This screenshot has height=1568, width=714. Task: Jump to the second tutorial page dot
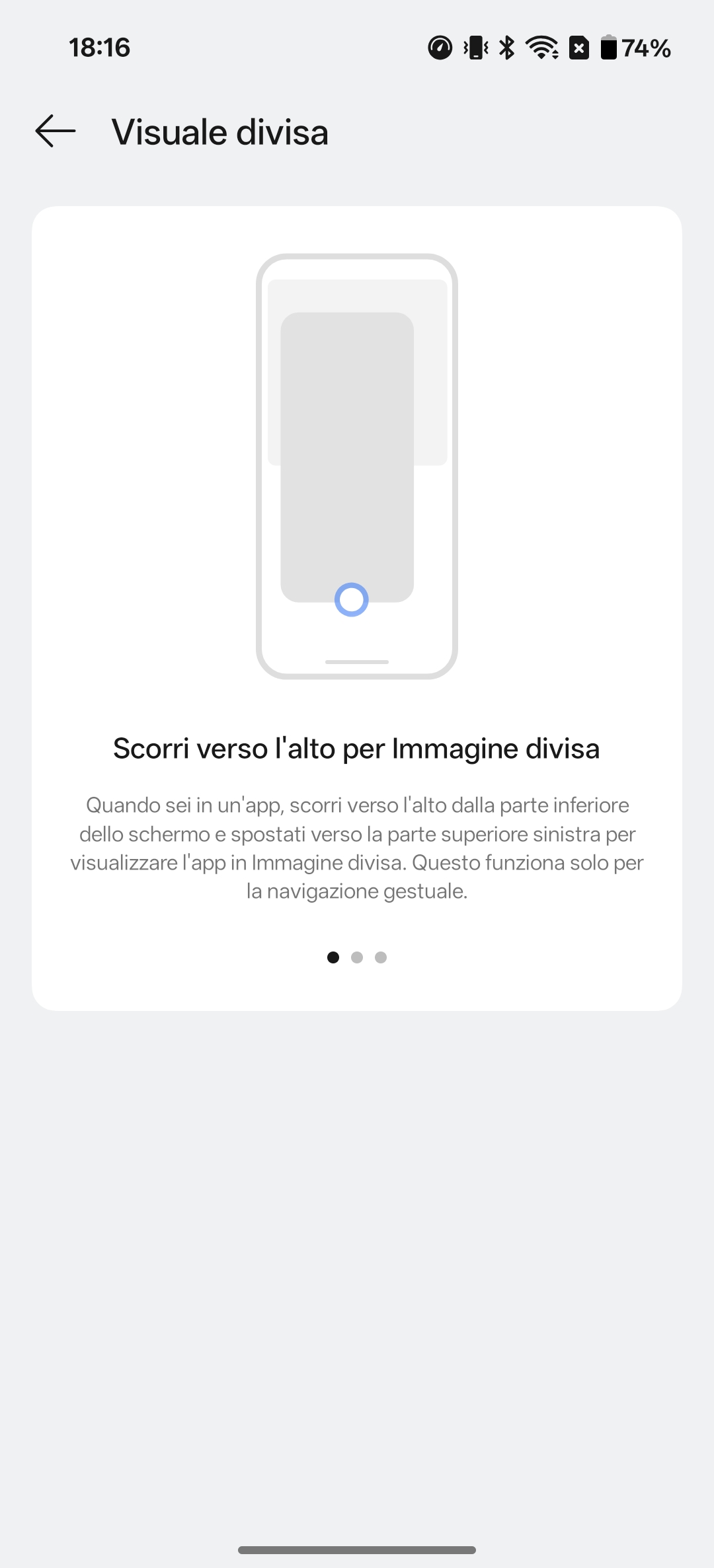coord(357,957)
